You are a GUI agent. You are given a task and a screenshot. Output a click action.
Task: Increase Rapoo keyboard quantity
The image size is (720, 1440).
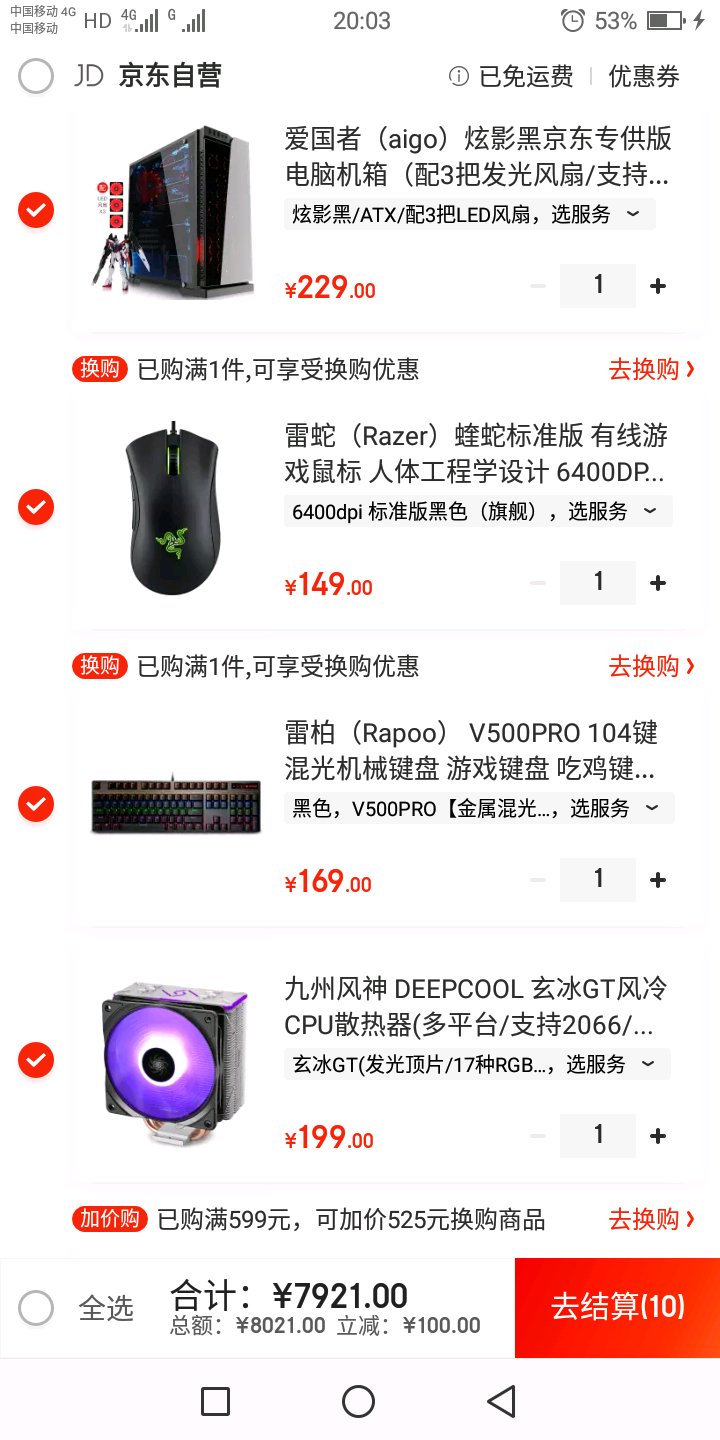coord(658,880)
